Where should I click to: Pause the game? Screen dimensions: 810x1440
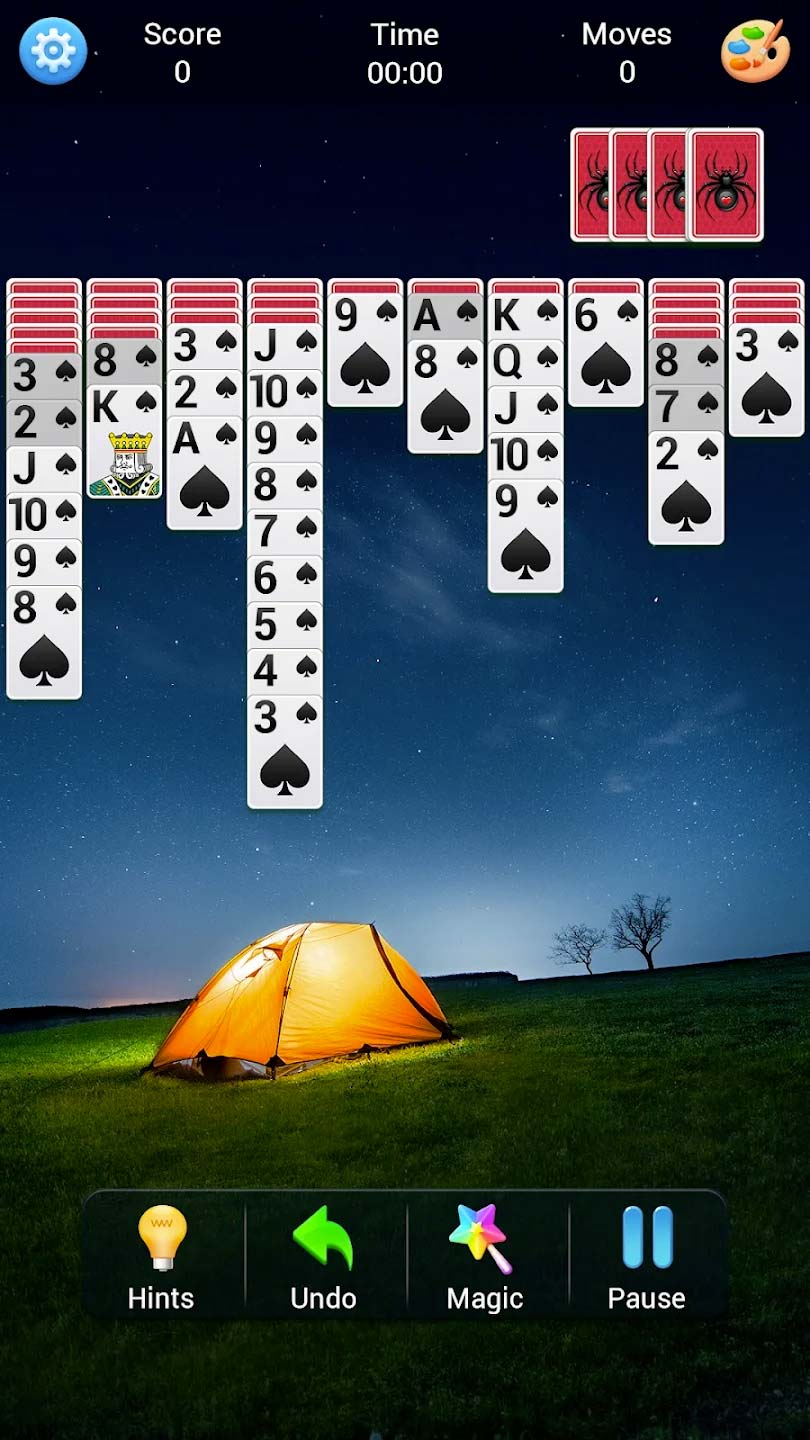tap(647, 1257)
